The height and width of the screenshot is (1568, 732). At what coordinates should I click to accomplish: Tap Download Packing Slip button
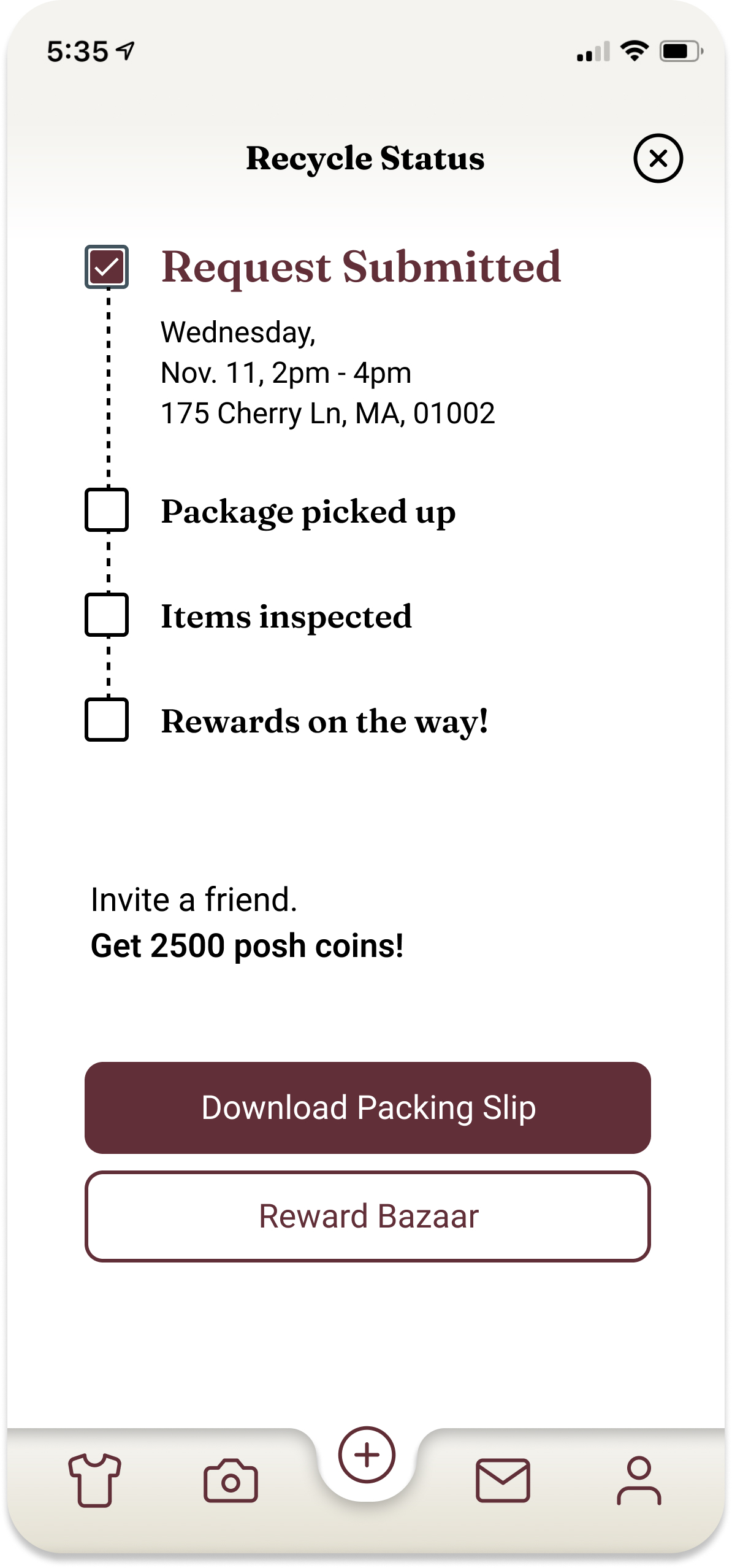coord(368,1107)
